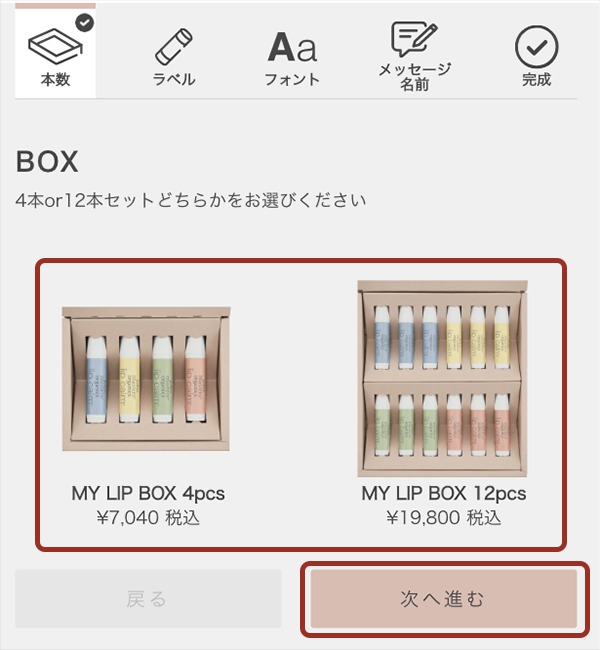Tap the 戻る back button
This screenshot has height=650, width=600.
click(x=148, y=599)
